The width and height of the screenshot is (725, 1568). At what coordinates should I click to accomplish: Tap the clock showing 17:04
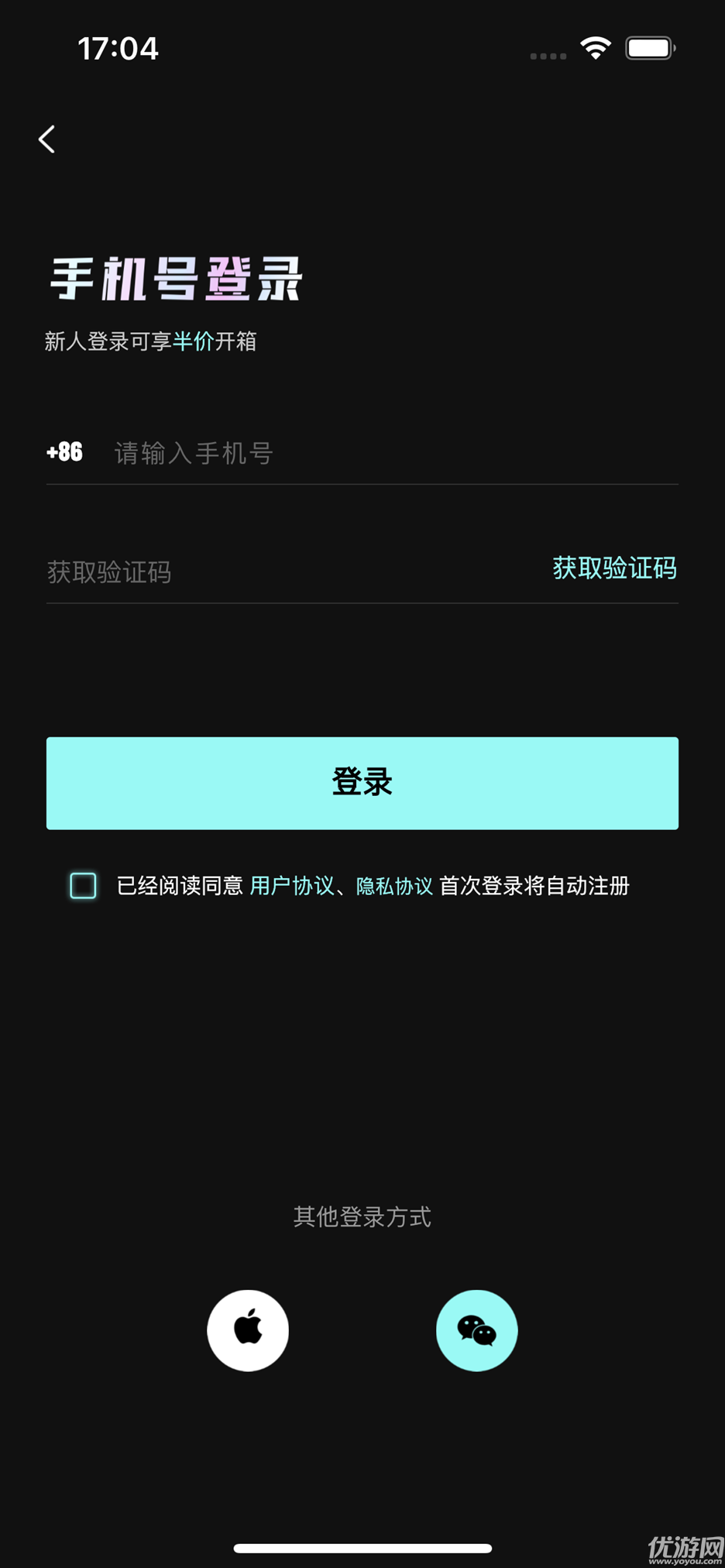coord(118,48)
